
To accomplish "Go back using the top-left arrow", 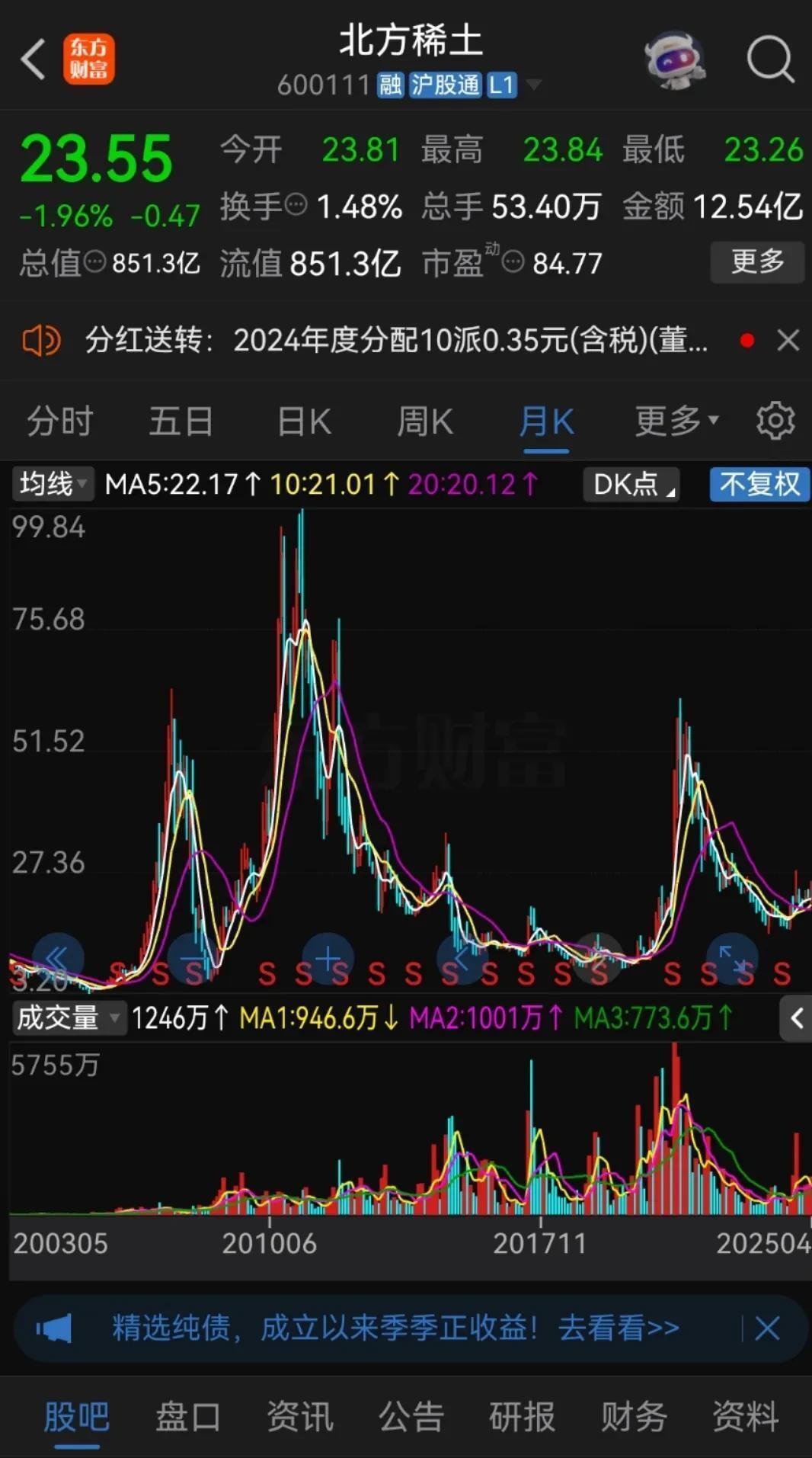I will pyautogui.click(x=34, y=59).
